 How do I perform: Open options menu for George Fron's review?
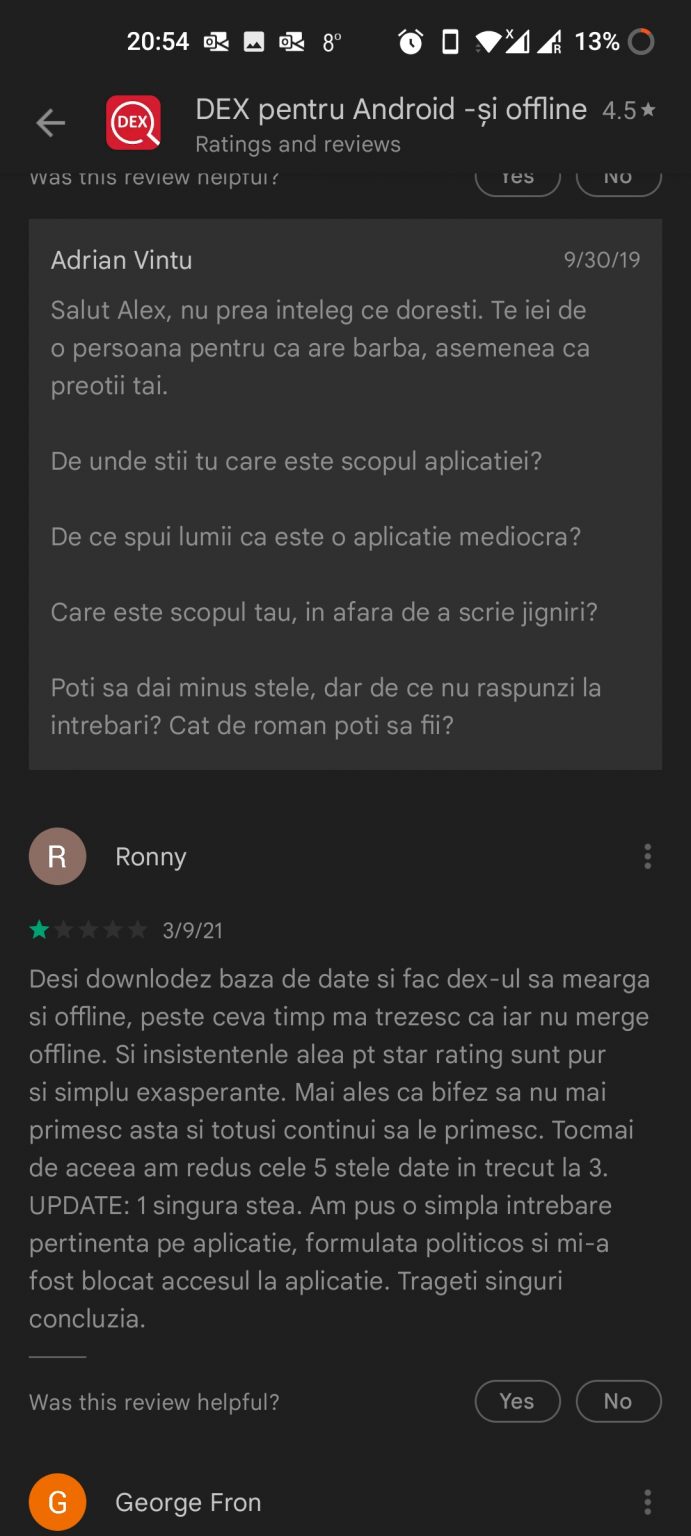[647, 1502]
